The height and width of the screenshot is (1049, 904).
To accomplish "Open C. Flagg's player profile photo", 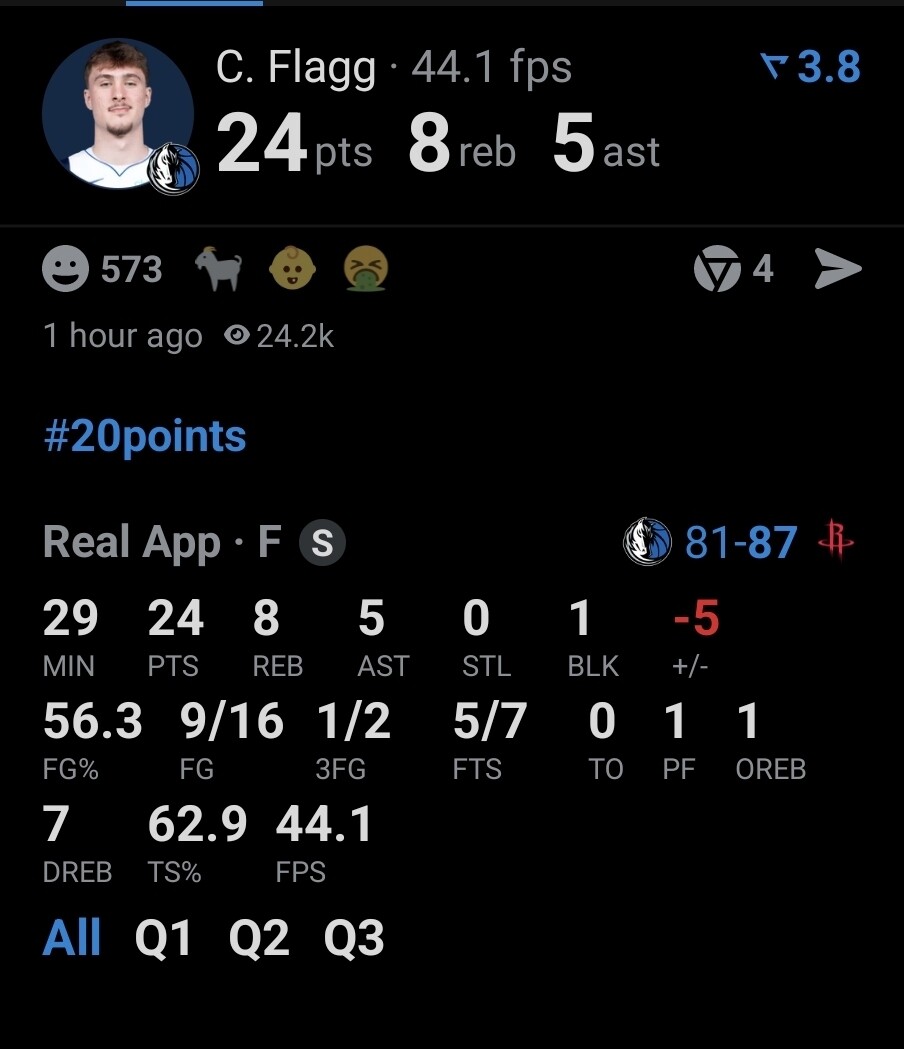I will point(118,114).
